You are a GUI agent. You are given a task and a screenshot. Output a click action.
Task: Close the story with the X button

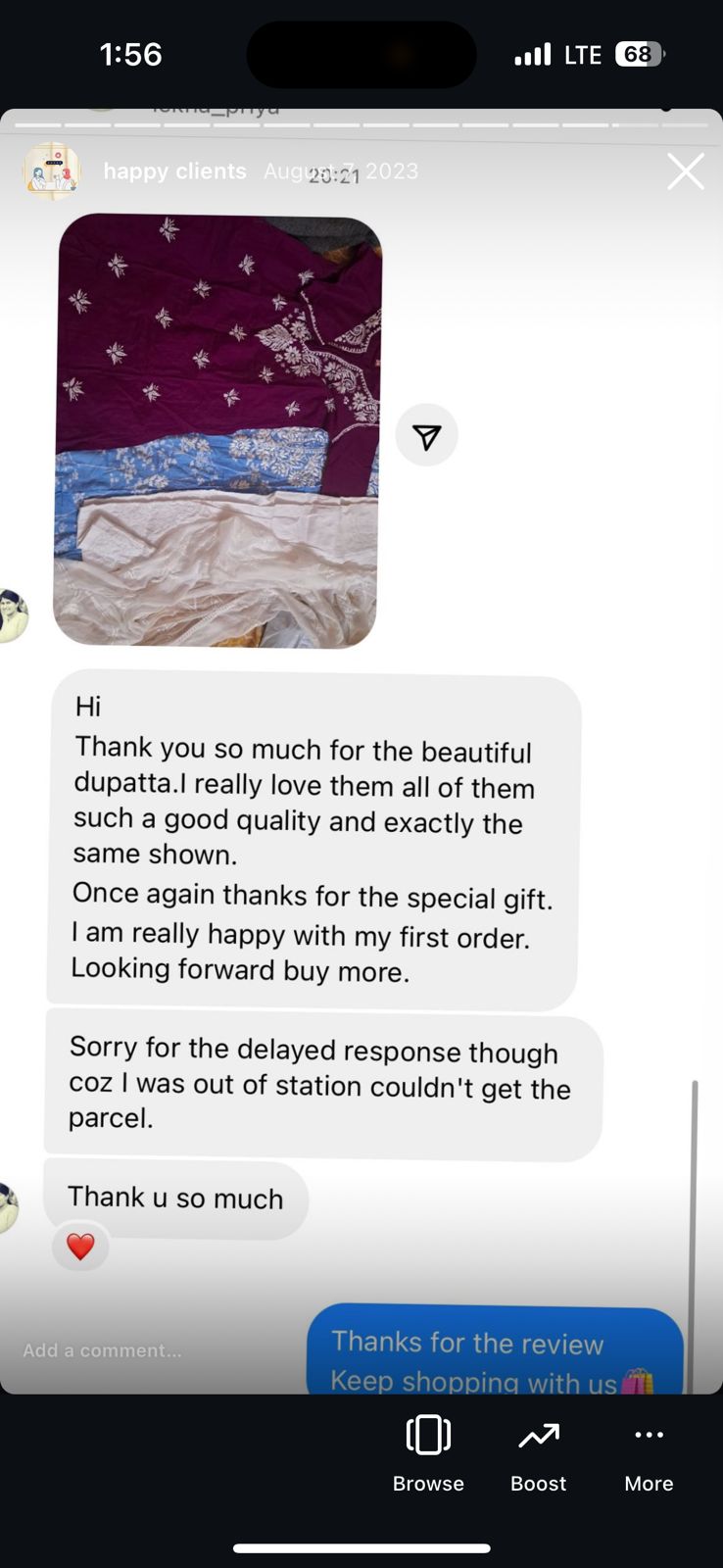click(685, 171)
